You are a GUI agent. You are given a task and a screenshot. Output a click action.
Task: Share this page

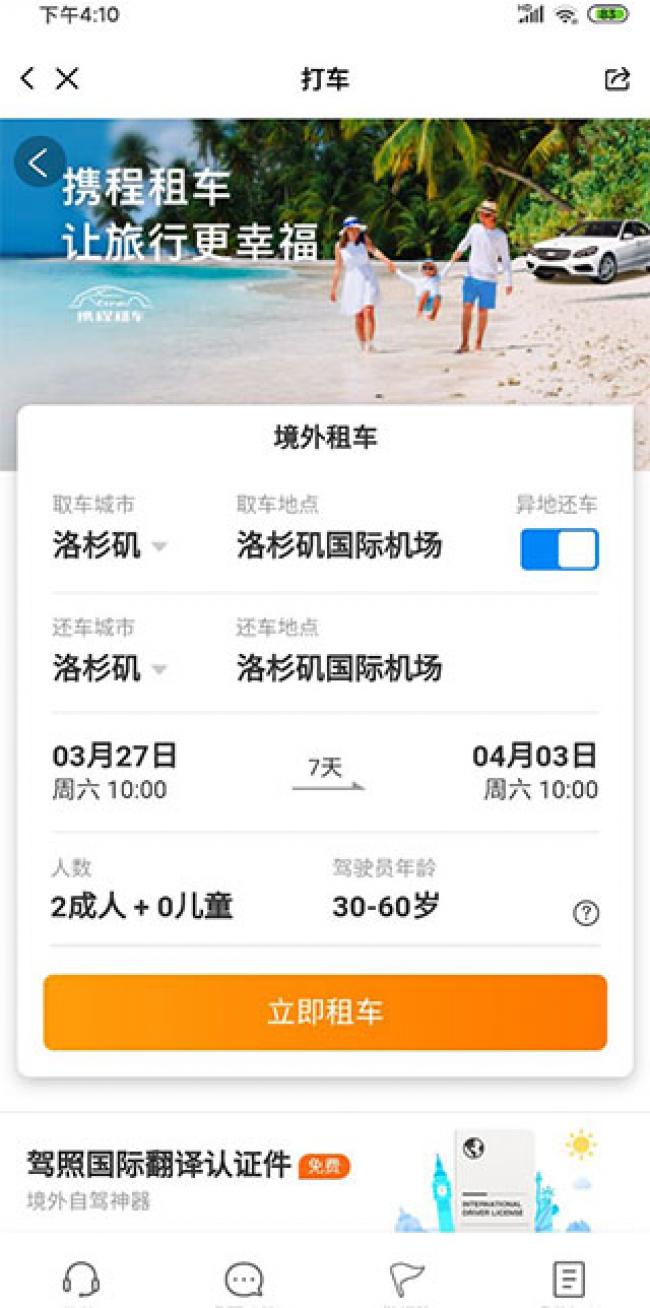pos(617,80)
